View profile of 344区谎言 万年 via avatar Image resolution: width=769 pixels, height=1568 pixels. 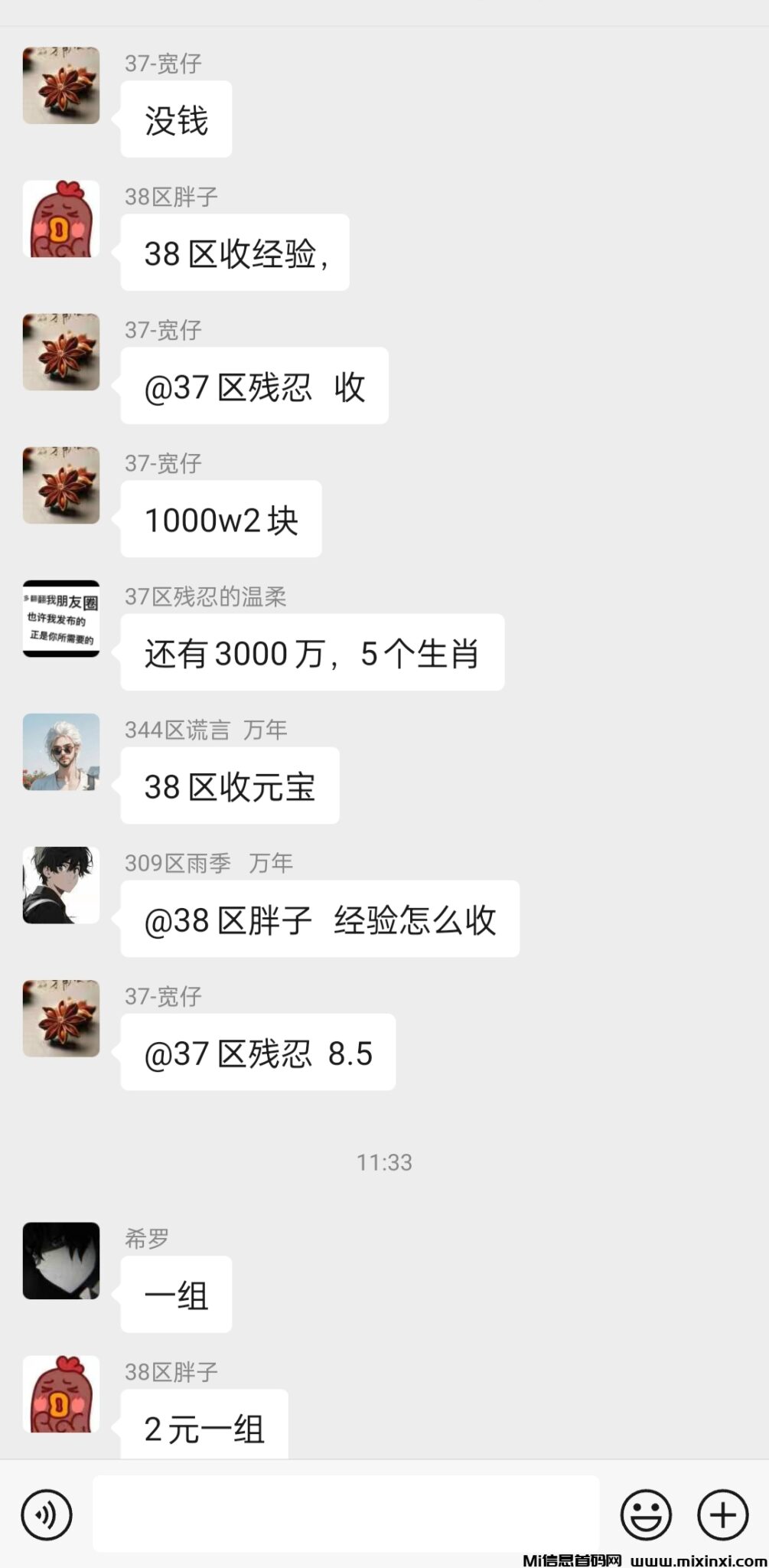point(61,752)
